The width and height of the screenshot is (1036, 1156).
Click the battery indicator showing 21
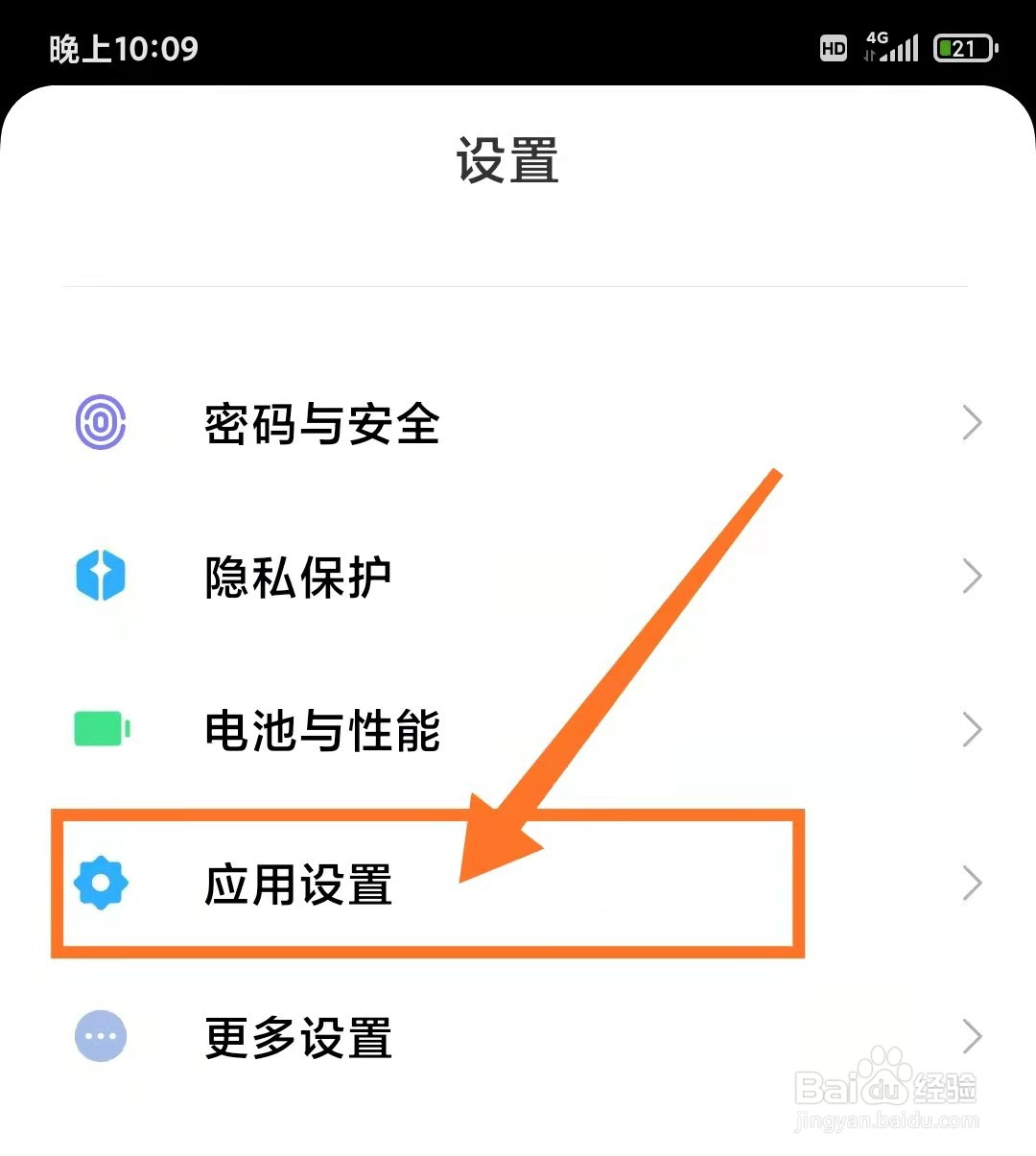pos(964,47)
